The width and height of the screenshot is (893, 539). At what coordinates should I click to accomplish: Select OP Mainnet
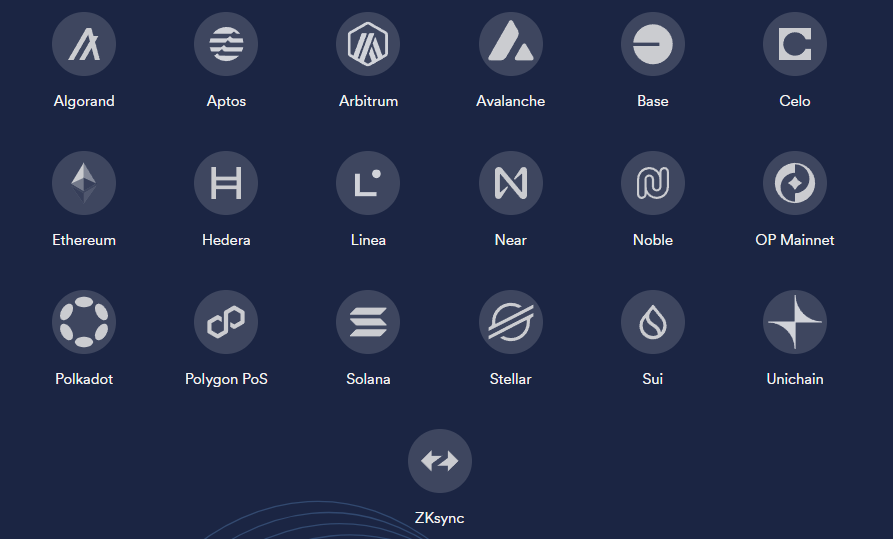[795, 183]
